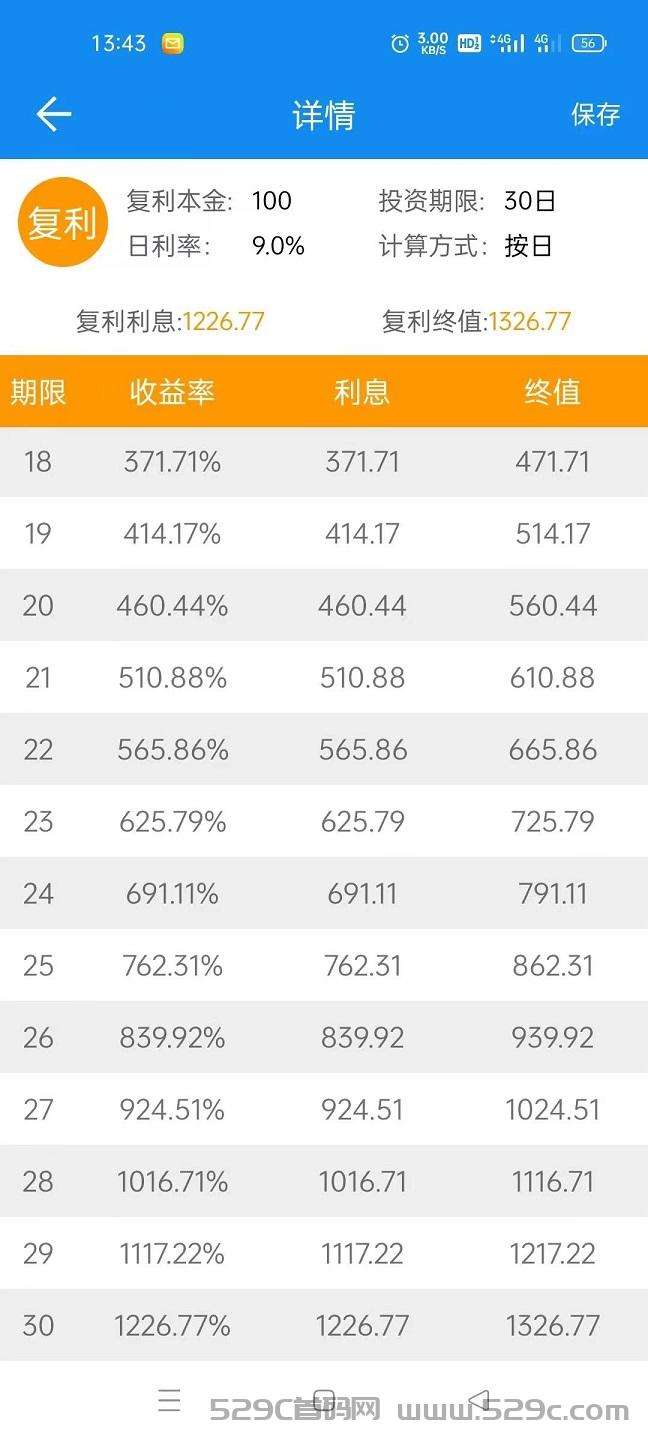Open recent apps from navigation bar
The height and width of the screenshot is (1440, 648).
coord(169,1401)
